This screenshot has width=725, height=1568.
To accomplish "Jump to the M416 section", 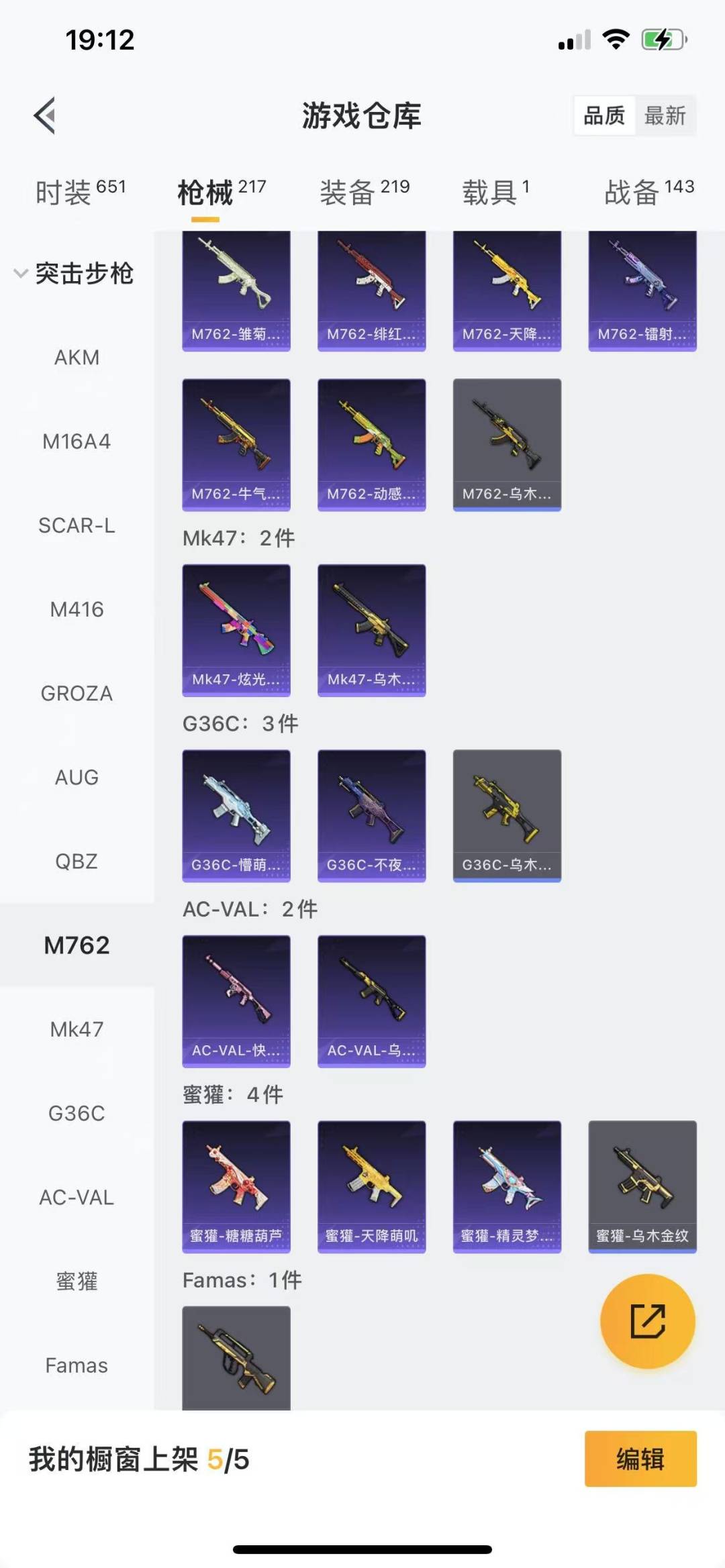I will pyautogui.click(x=77, y=609).
